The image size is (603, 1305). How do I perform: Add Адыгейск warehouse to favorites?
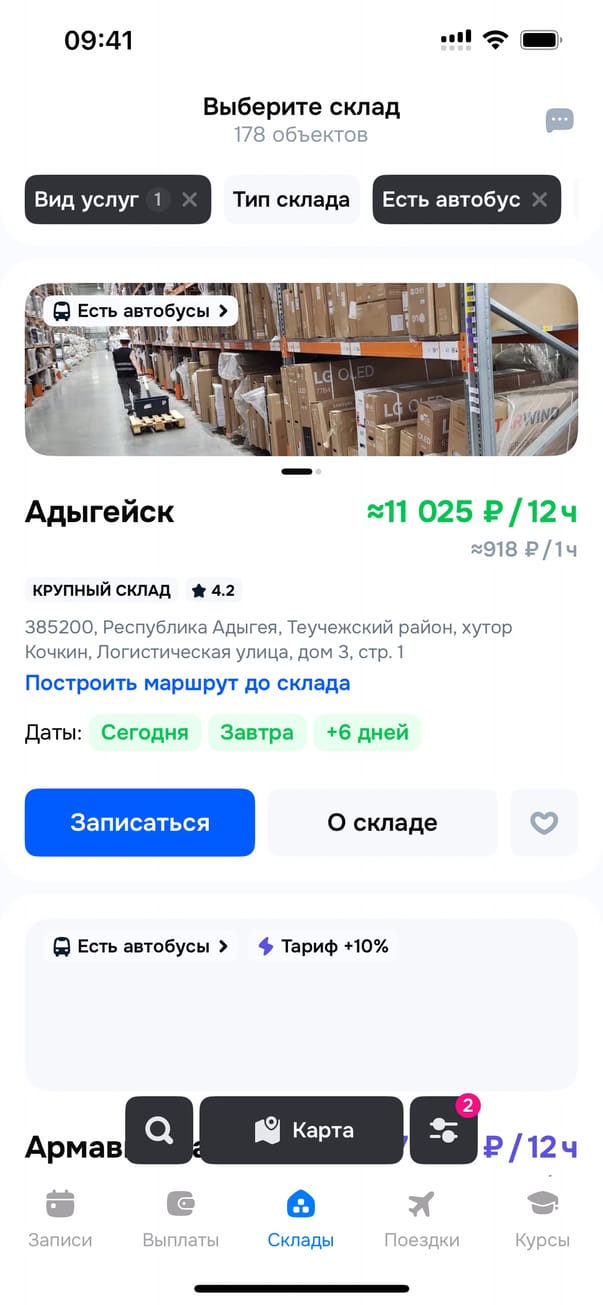point(543,823)
